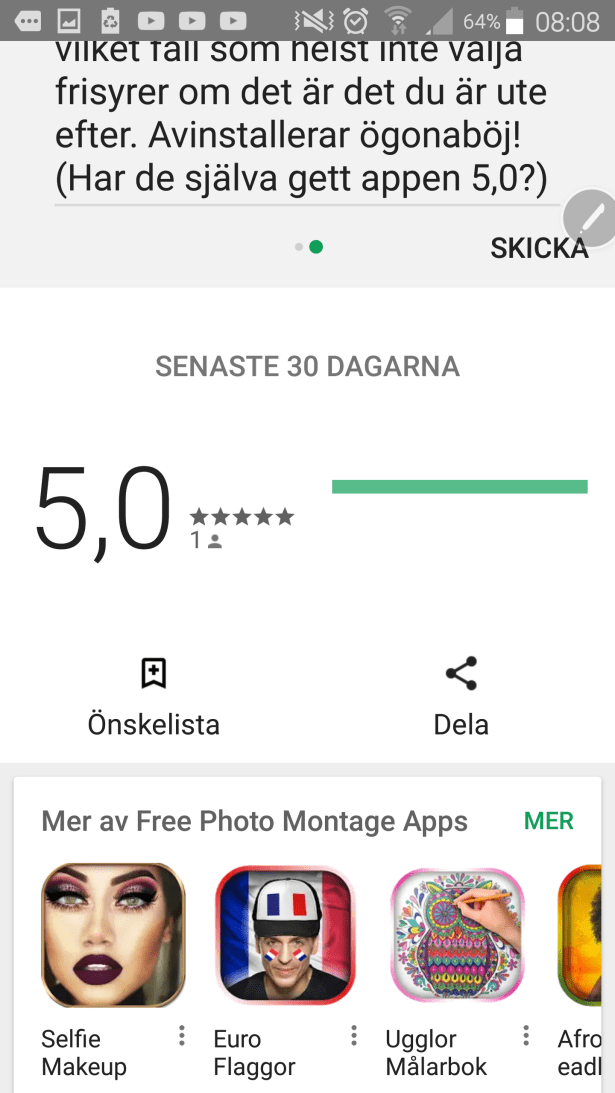
Task: Edit the review text field
Action: [300, 120]
